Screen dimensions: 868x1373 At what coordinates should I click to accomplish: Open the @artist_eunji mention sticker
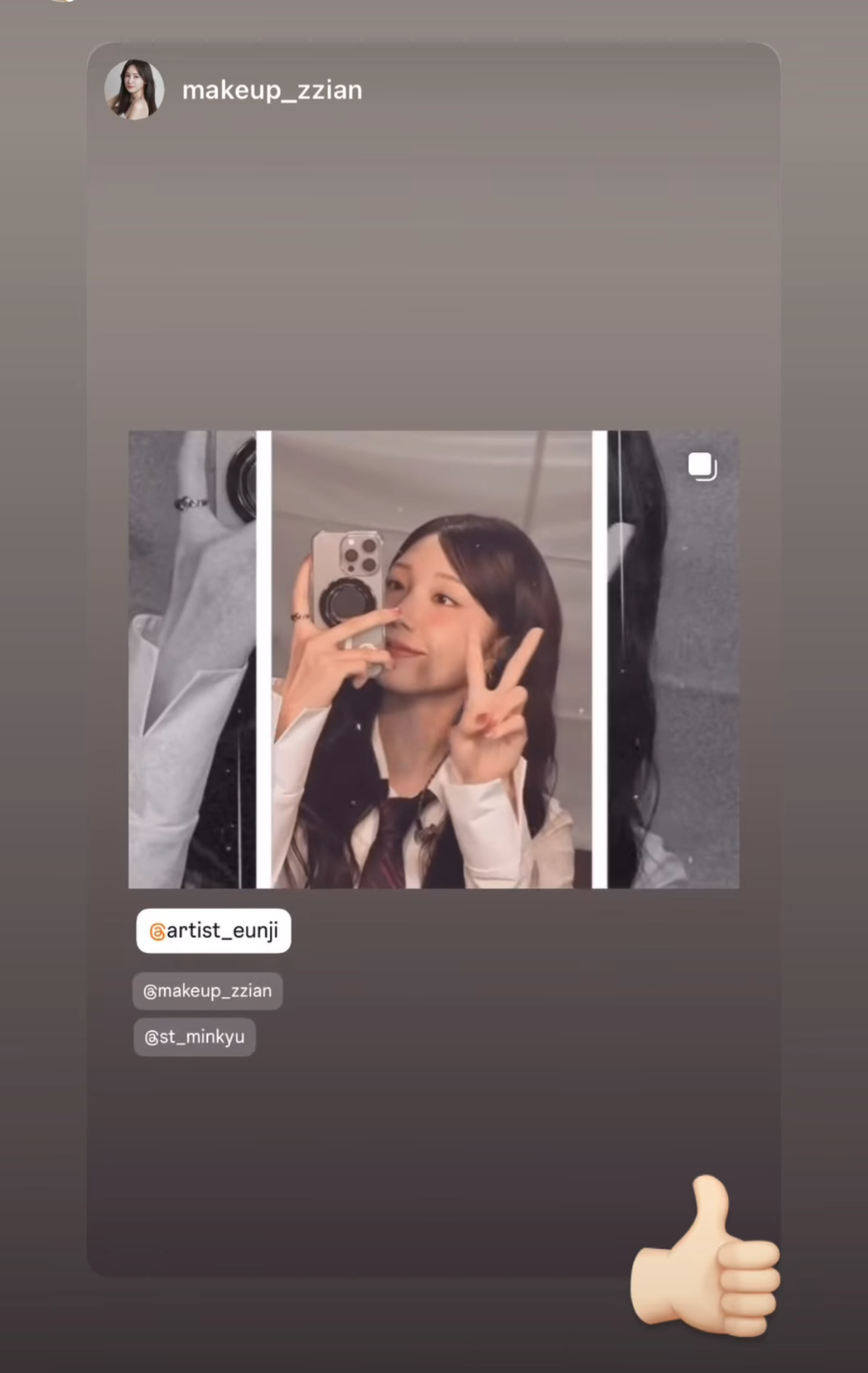click(x=213, y=931)
